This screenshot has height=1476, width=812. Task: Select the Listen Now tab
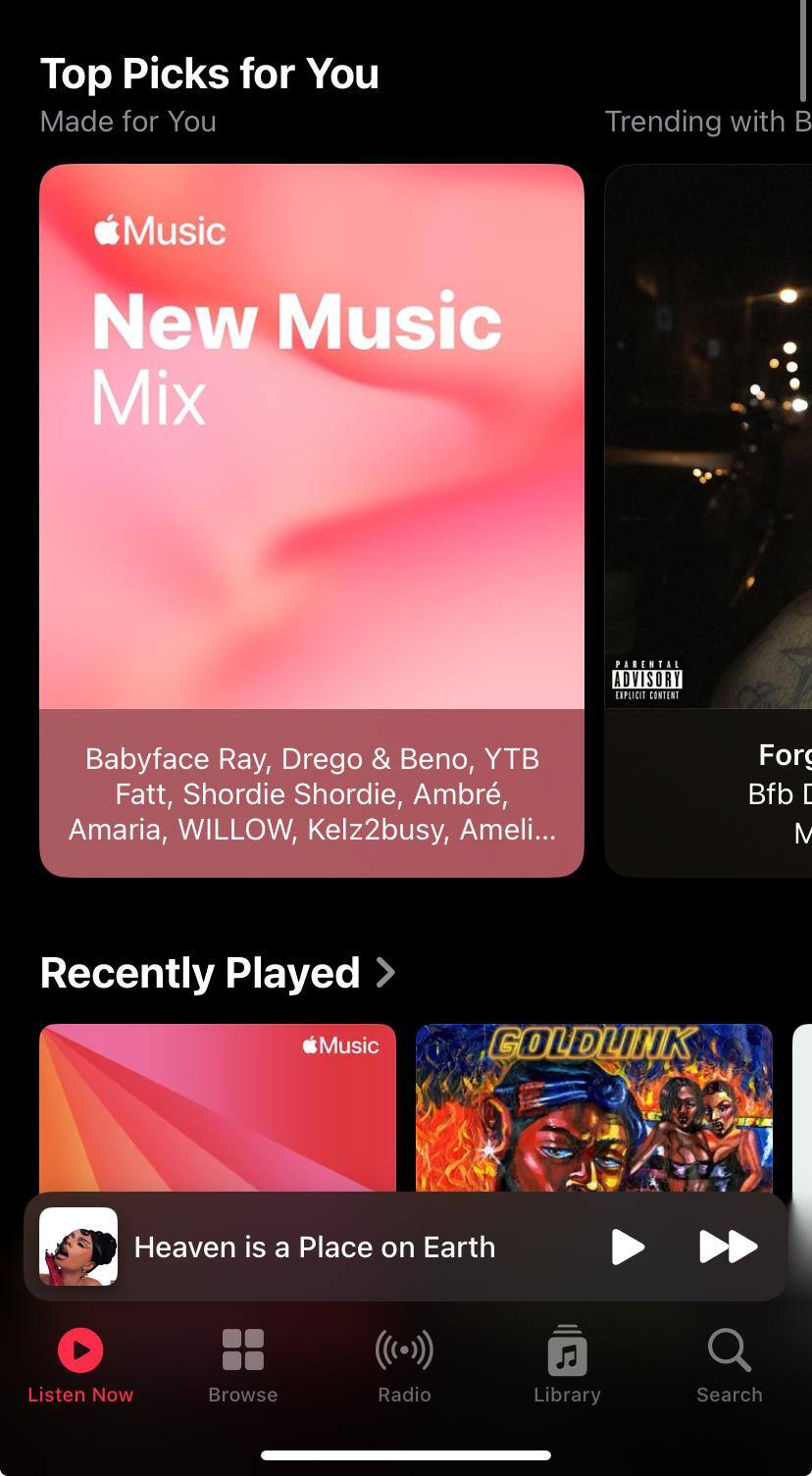click(80, 1365)
